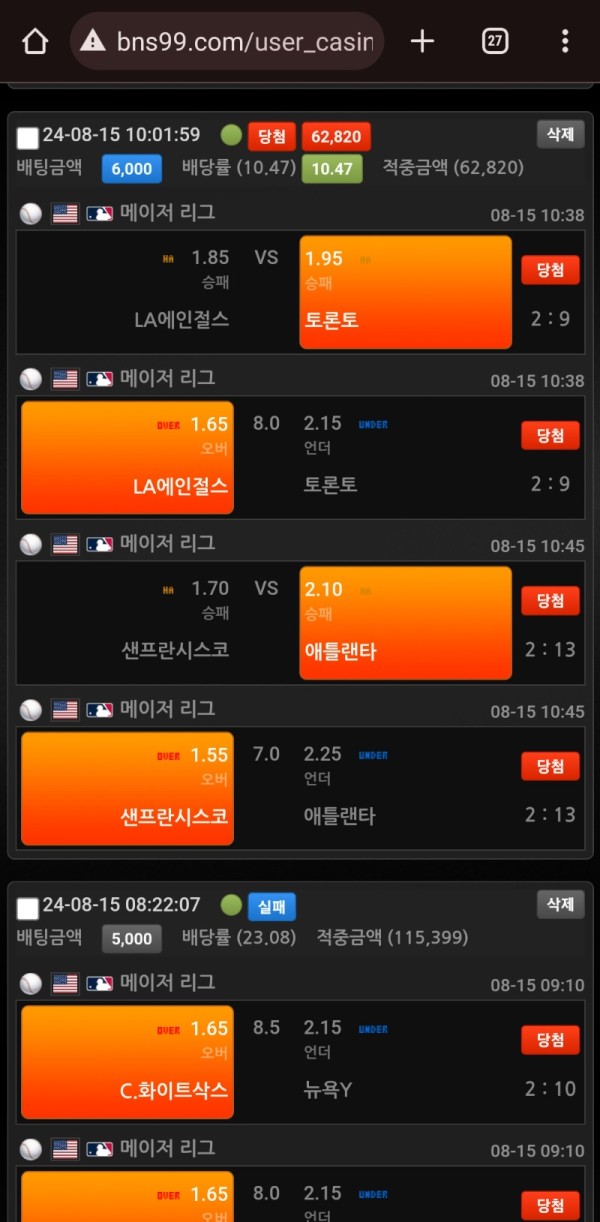This screenshot has width=600, height=1222.
Task: Open the tab switcher showing 27 tabs
Action: click(494, 41)
